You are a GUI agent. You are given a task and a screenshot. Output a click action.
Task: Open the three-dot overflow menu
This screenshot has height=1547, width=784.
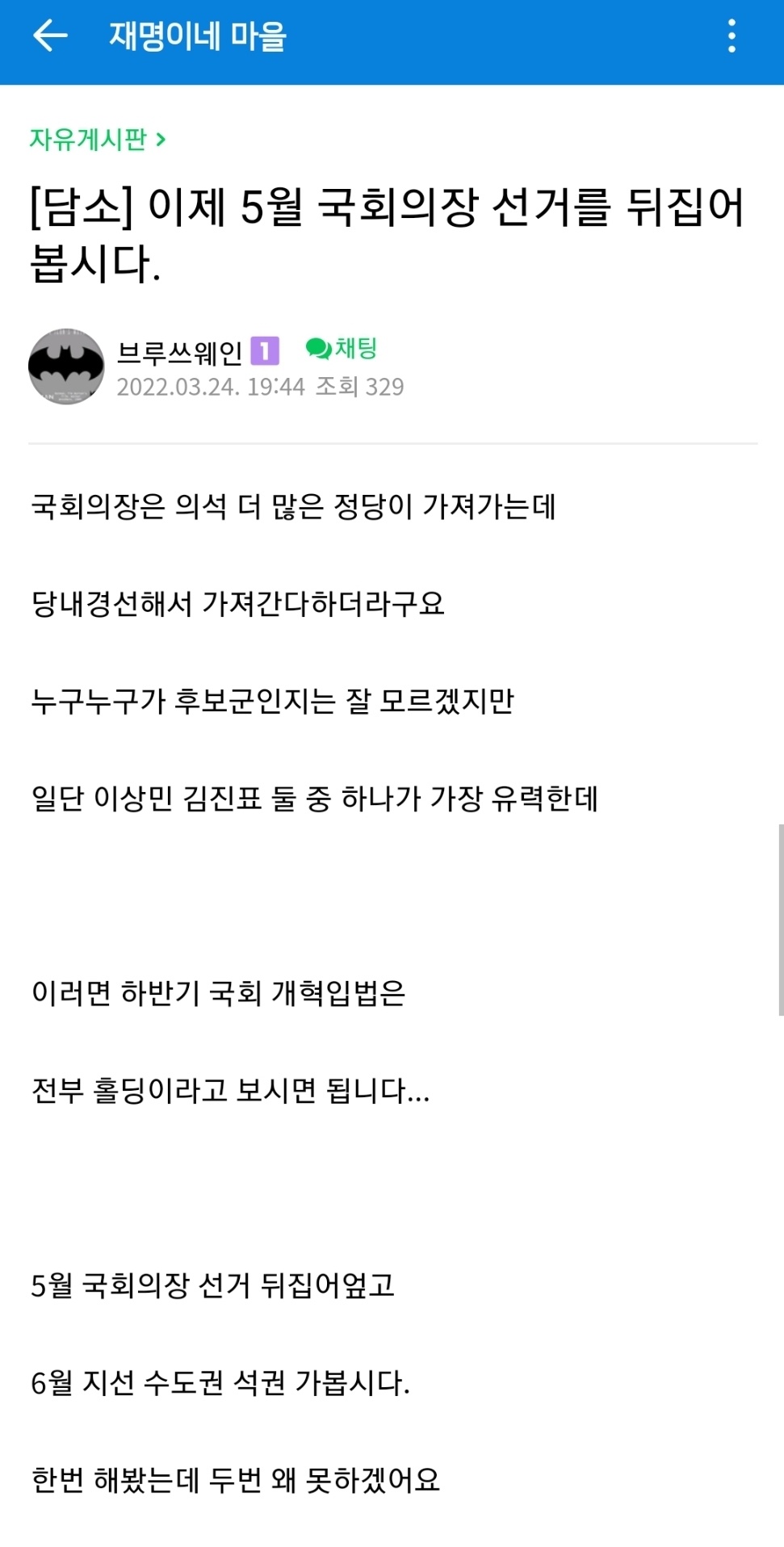[732, 36]
